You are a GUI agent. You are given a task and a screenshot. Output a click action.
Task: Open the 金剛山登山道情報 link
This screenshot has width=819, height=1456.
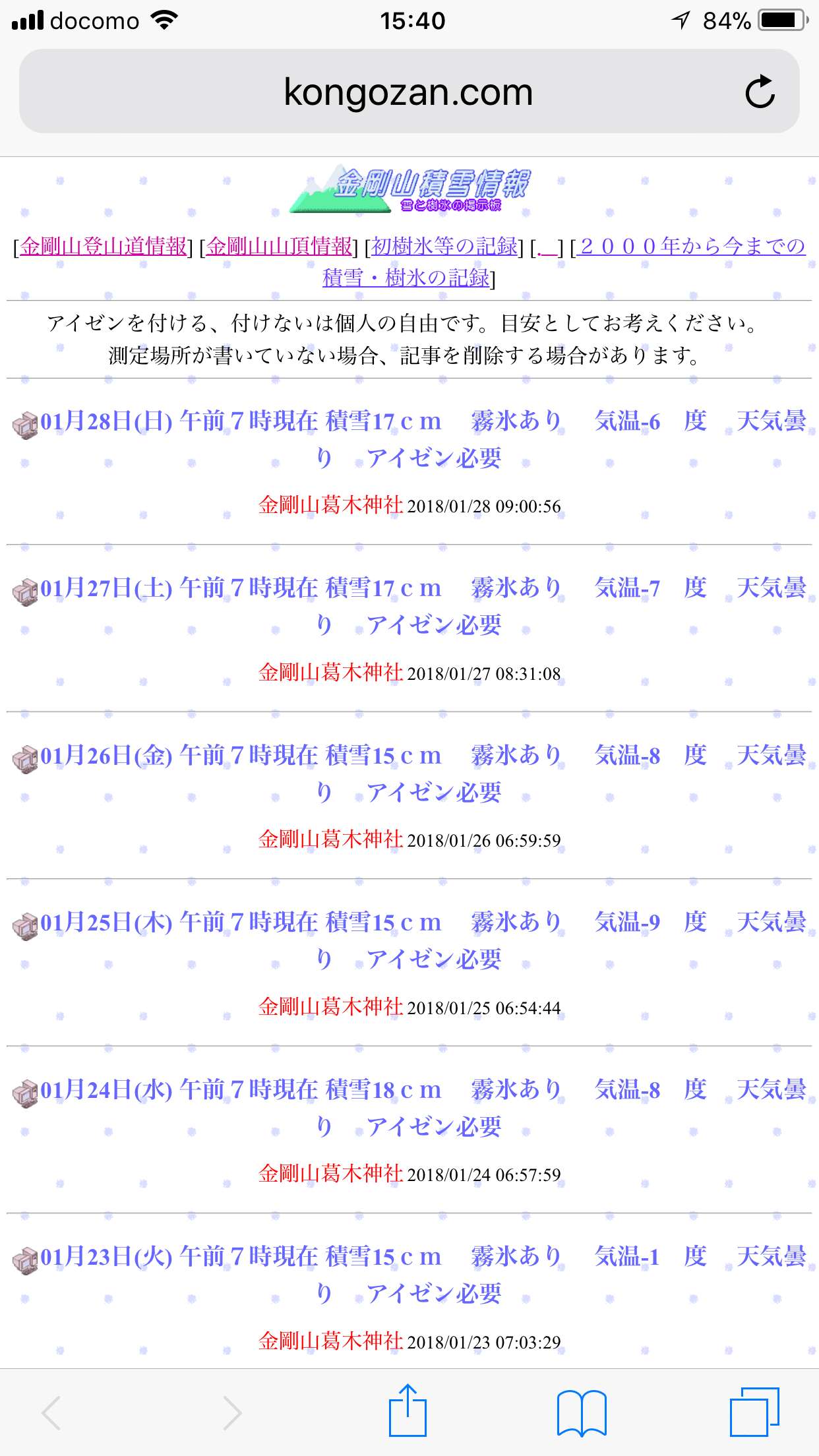pyautogui.click(x=104, y=246)
